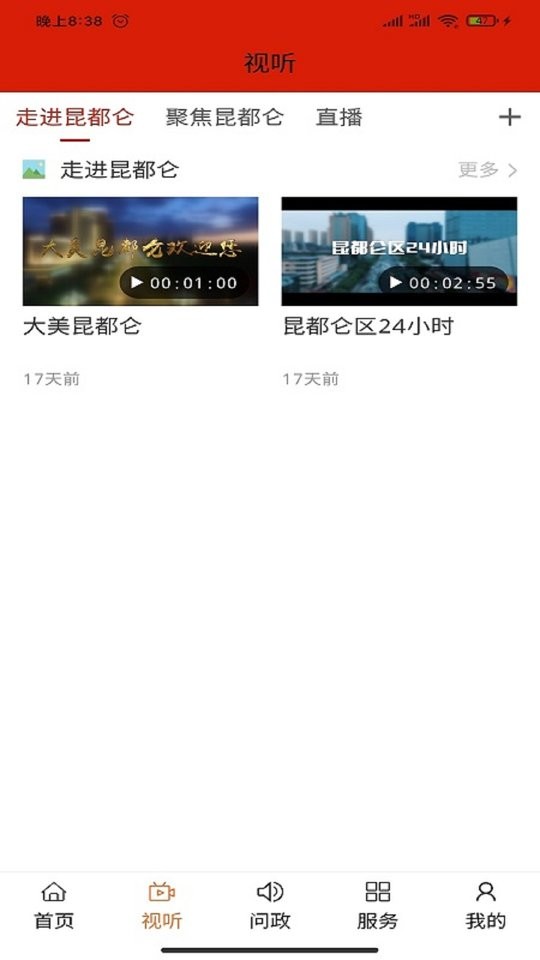
Task: Go to the 首页 tab
Action: 54,906
